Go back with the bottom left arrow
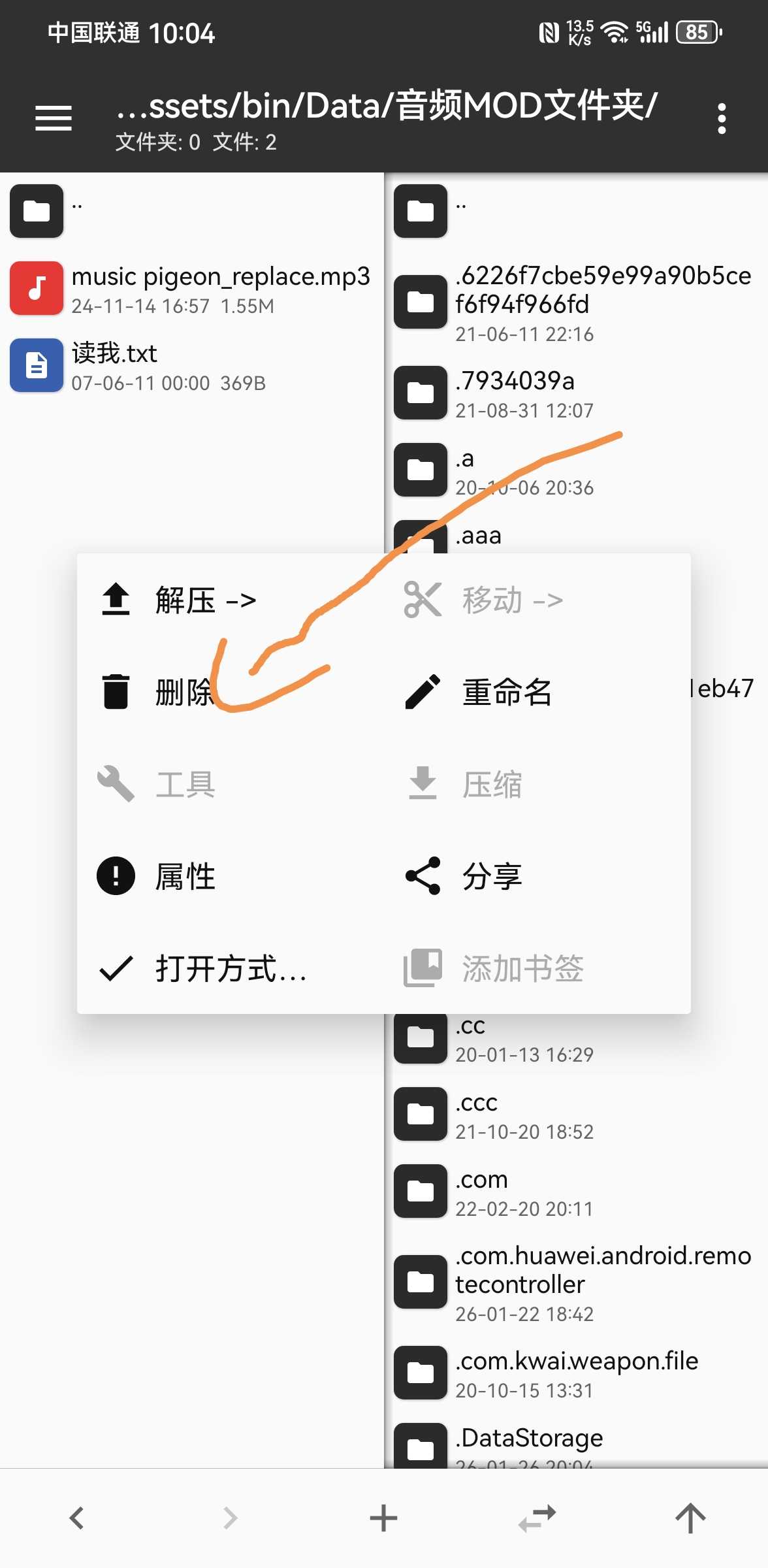The height and width of the screenshot is (1568, 768). [77, 1518]
